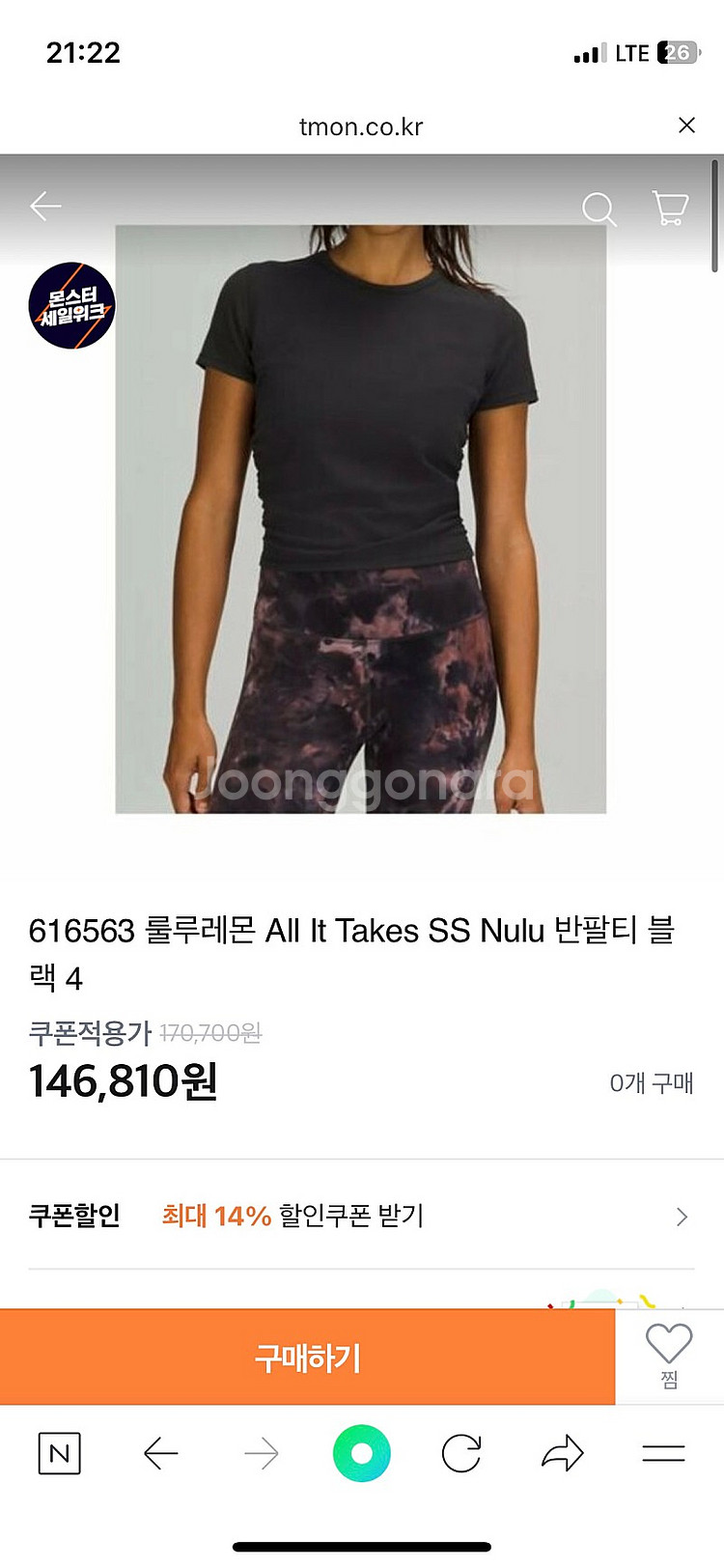
Task: Tap the orange 구매하기 buy button
Action: (307, 1358)
